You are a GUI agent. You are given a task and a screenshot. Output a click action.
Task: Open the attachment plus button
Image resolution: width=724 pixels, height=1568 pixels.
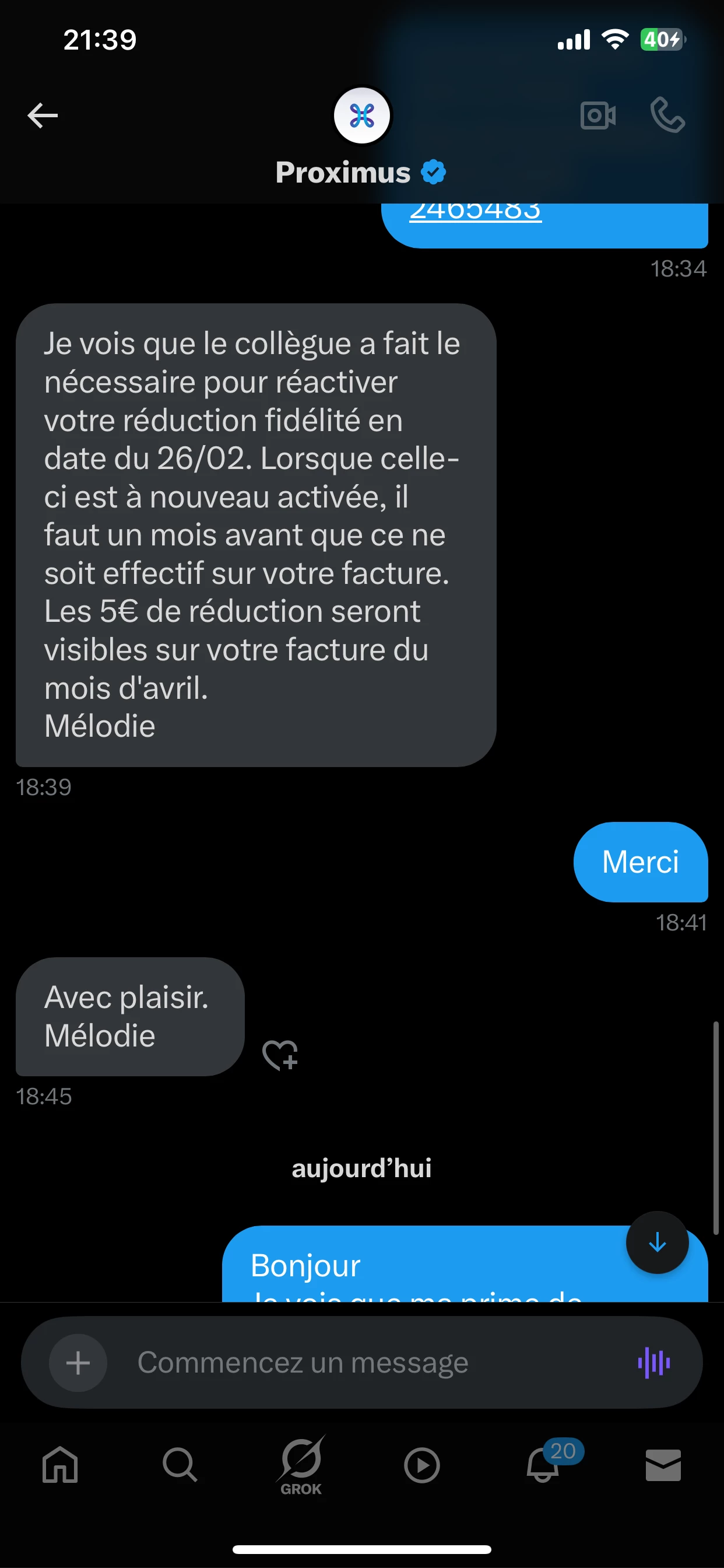78,1362
